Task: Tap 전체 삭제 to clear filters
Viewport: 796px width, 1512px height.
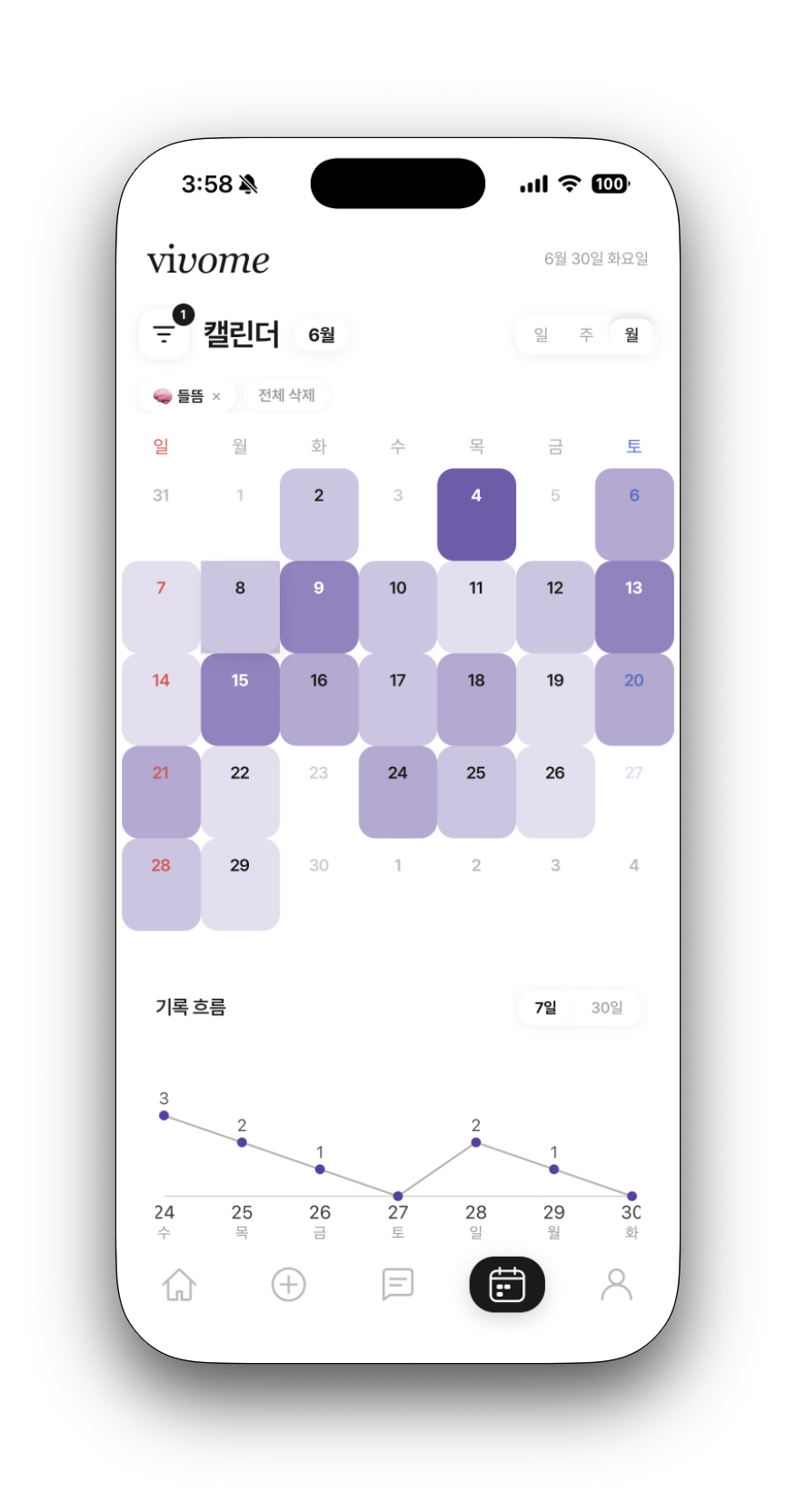Action: (x=286, y=395)
